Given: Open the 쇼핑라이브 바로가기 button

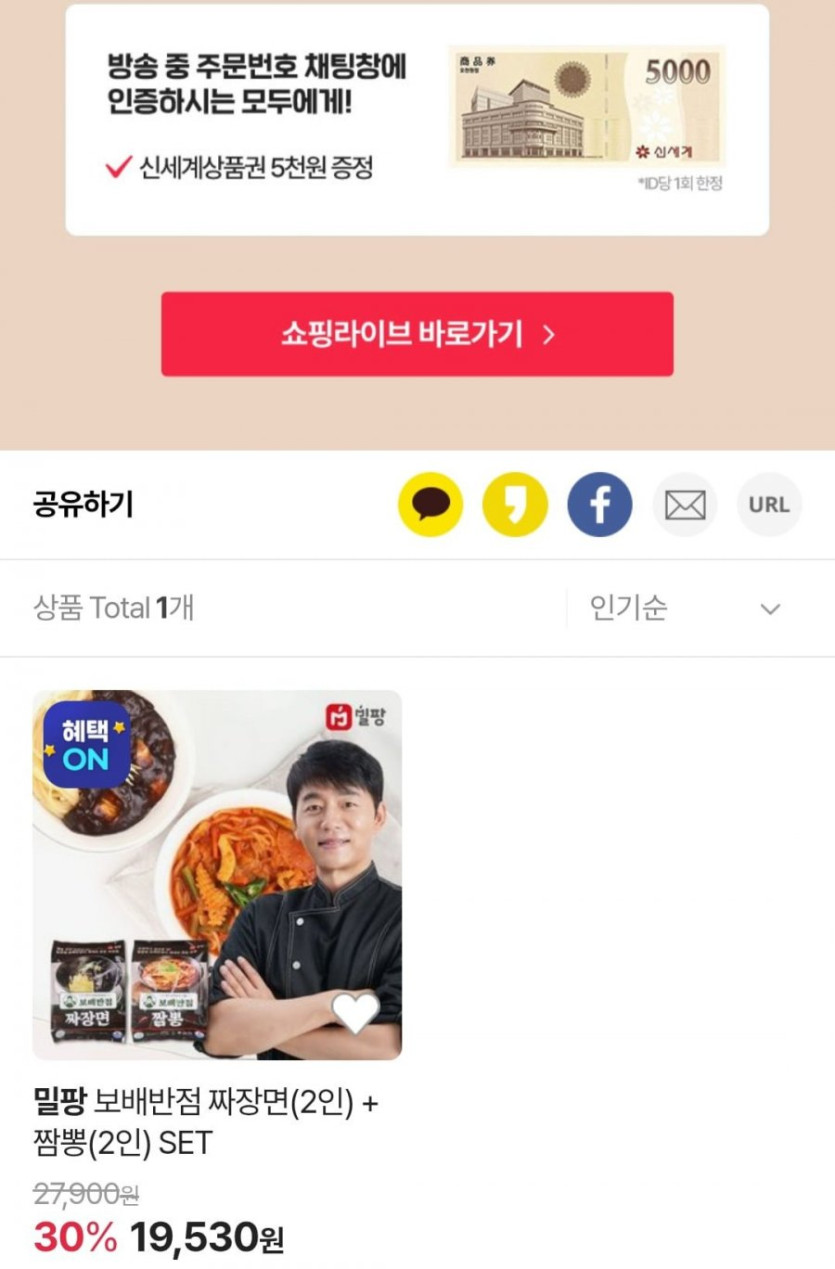Looking at the screenshot, I should [x=417, y=334].
